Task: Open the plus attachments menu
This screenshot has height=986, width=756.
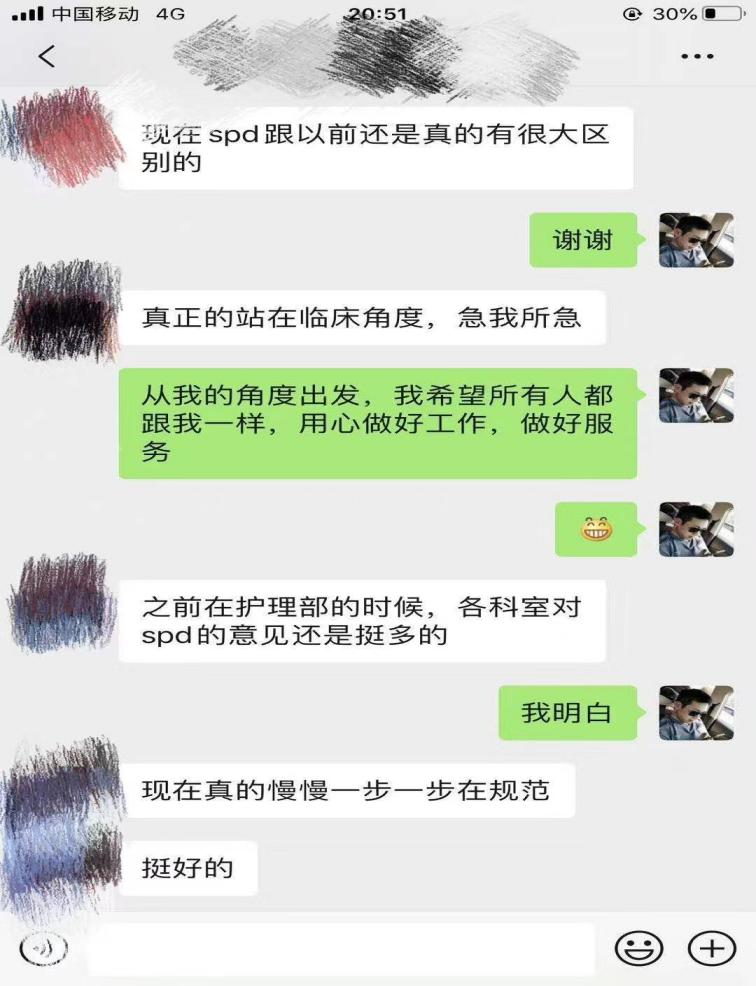Action: [x=712, y=947]
